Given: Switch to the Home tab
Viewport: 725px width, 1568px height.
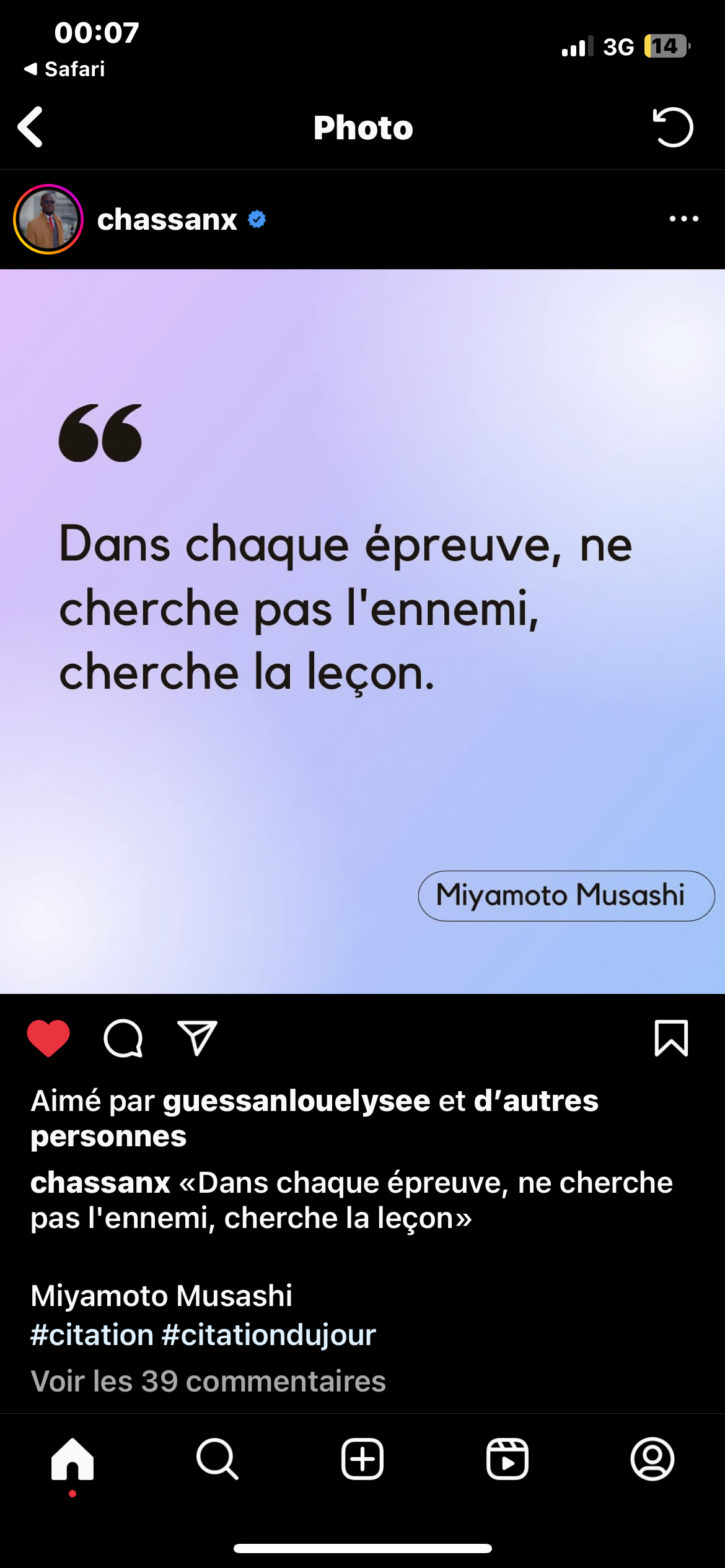Looking at the screenshot, I should 72,1459.
